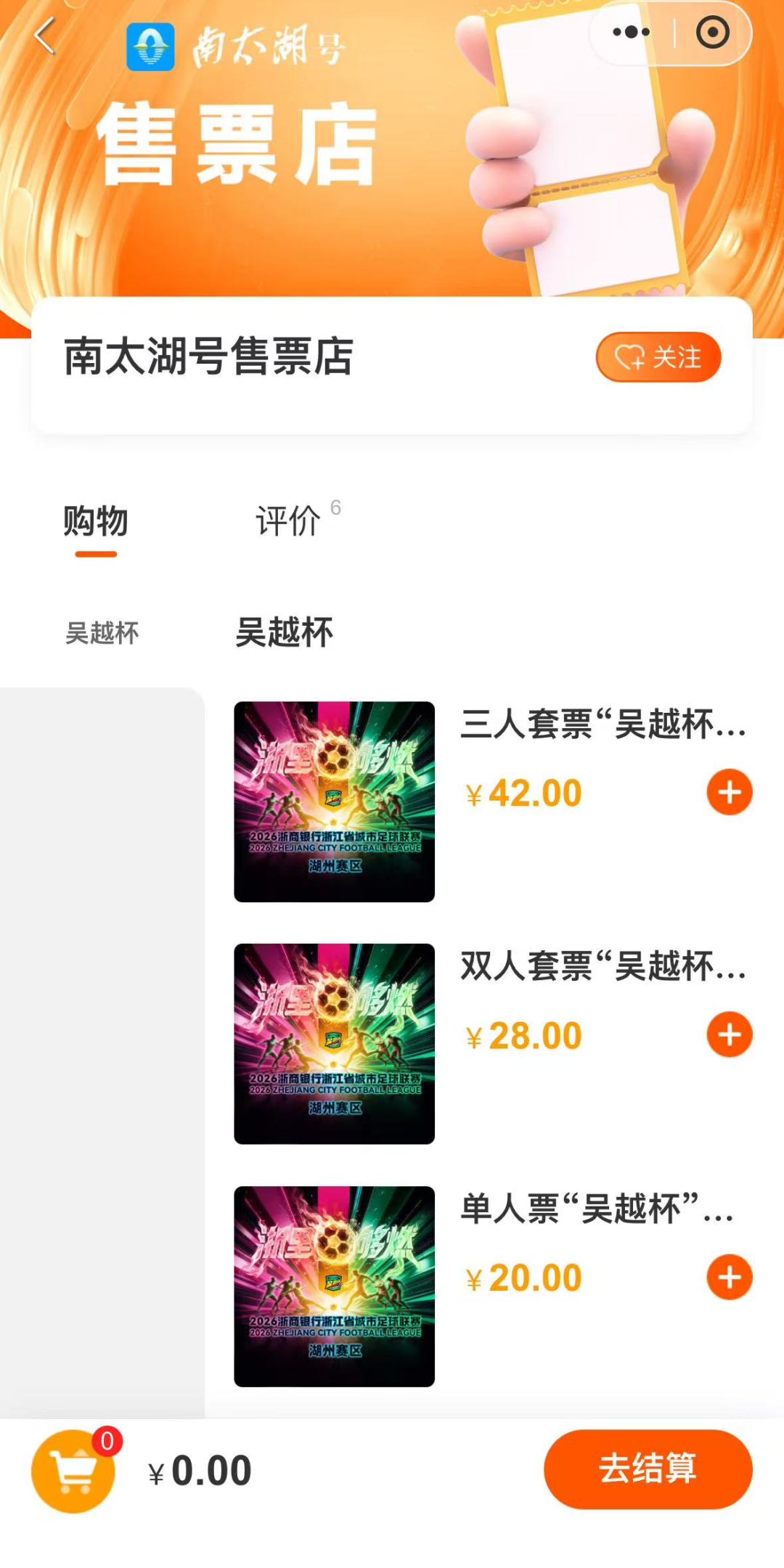Add the ¥20.00 单人票 to cart

pyautogui.click(x=730, y=1277)
